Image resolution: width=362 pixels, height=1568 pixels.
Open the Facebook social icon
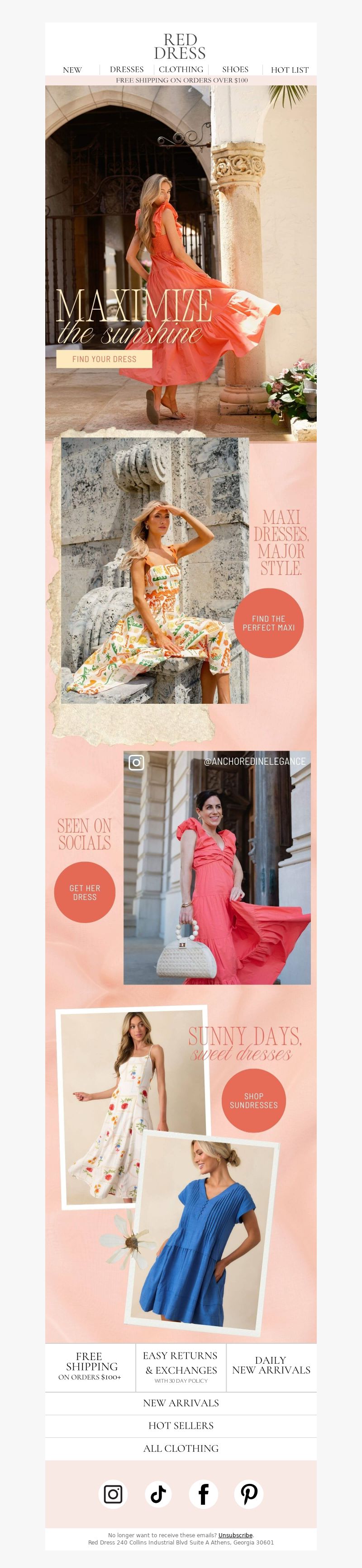204,1494
